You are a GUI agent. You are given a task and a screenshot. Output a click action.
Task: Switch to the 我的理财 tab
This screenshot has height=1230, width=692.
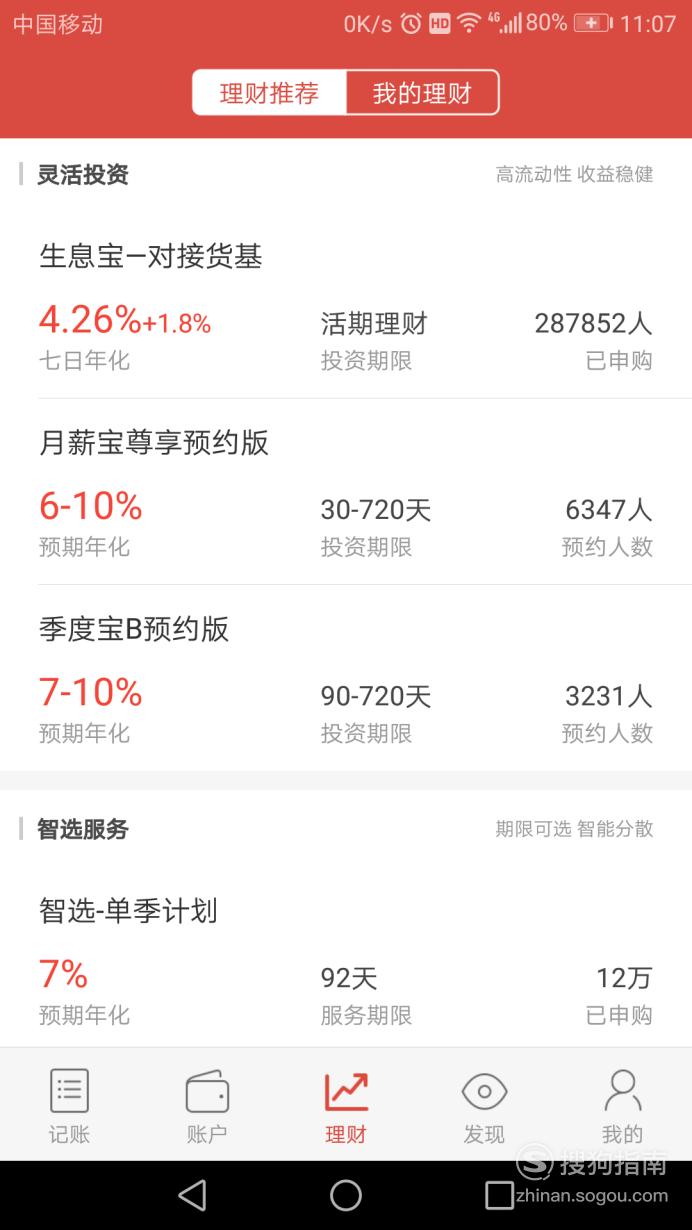coord(422,93)
